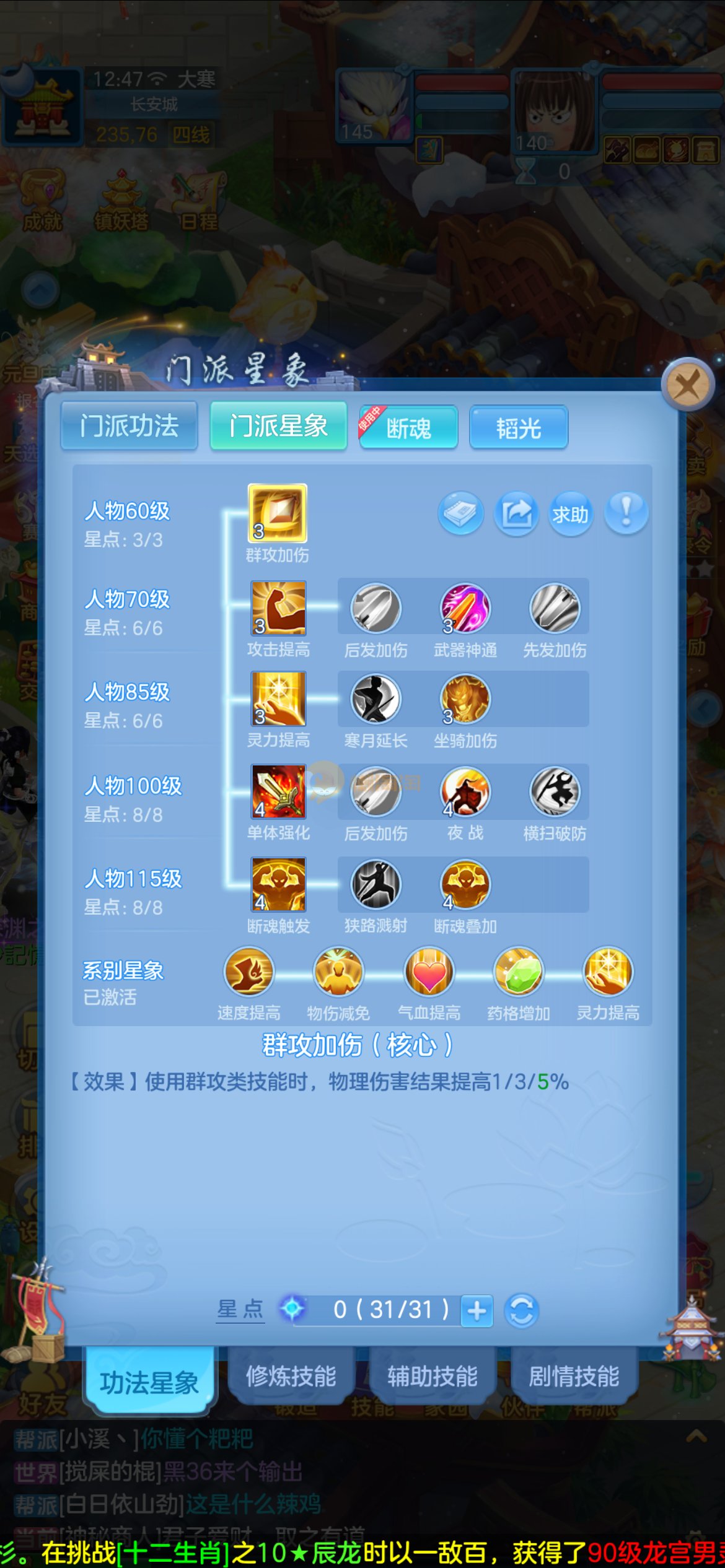The height and width of the screenshot is (1568, 725).
Task: Tap the 求助 help request button
Action: click(x=570, y=514)
